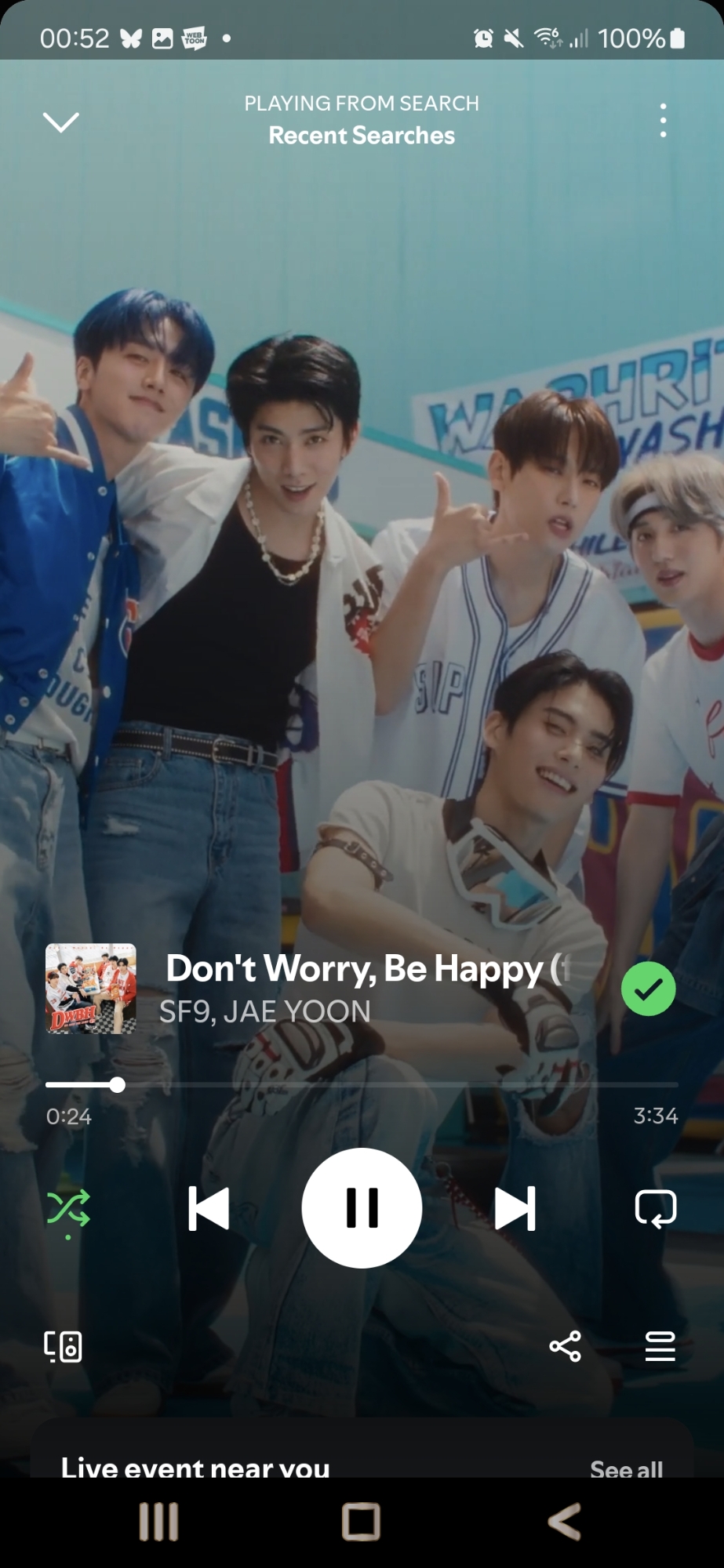Pause the current song
Viewport: 724px width, 1568px height.
point(362,1208)
